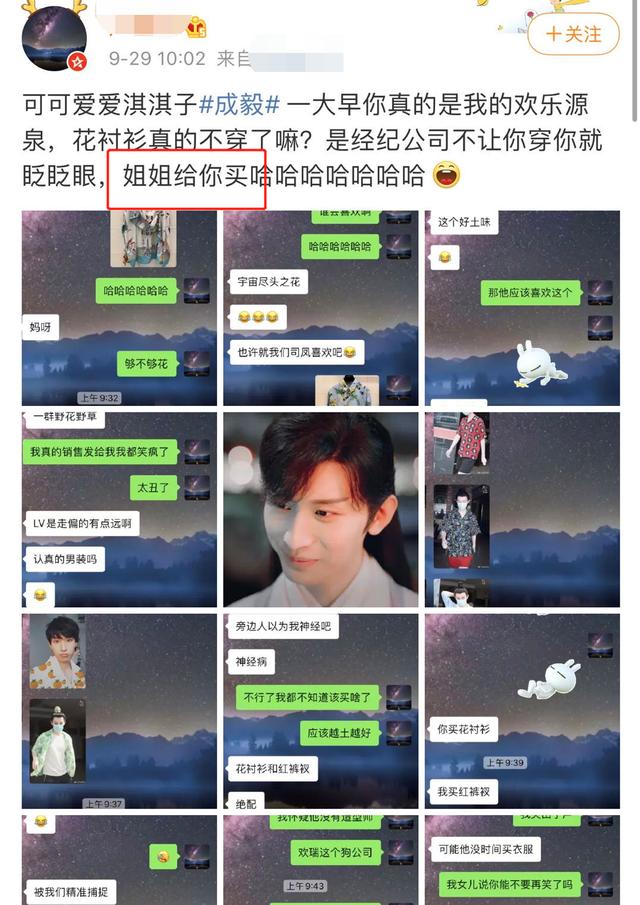View the image saying 被我们精准捕捉
Screen dimensions: 640x905
point(119,860)
